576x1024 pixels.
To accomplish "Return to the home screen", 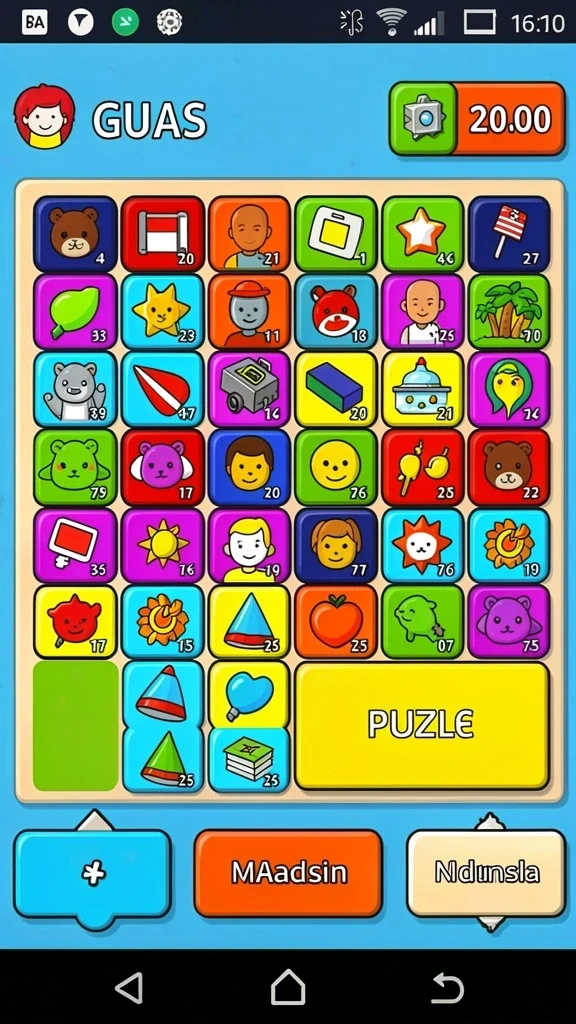I will pyautogui.click(x=288, y=986).
